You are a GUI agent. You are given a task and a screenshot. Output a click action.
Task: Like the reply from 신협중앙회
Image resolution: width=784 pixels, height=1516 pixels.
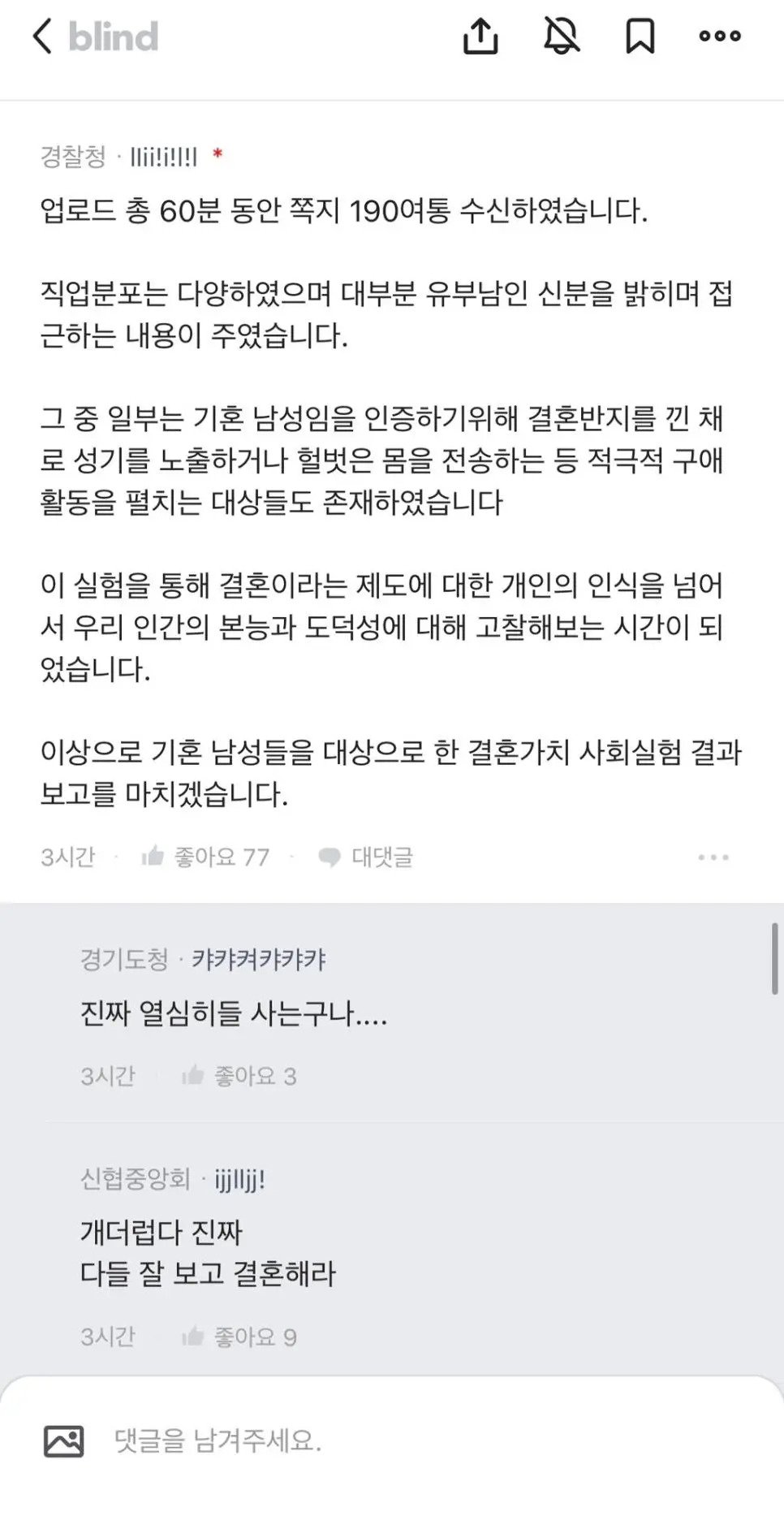click(239, 1337)
